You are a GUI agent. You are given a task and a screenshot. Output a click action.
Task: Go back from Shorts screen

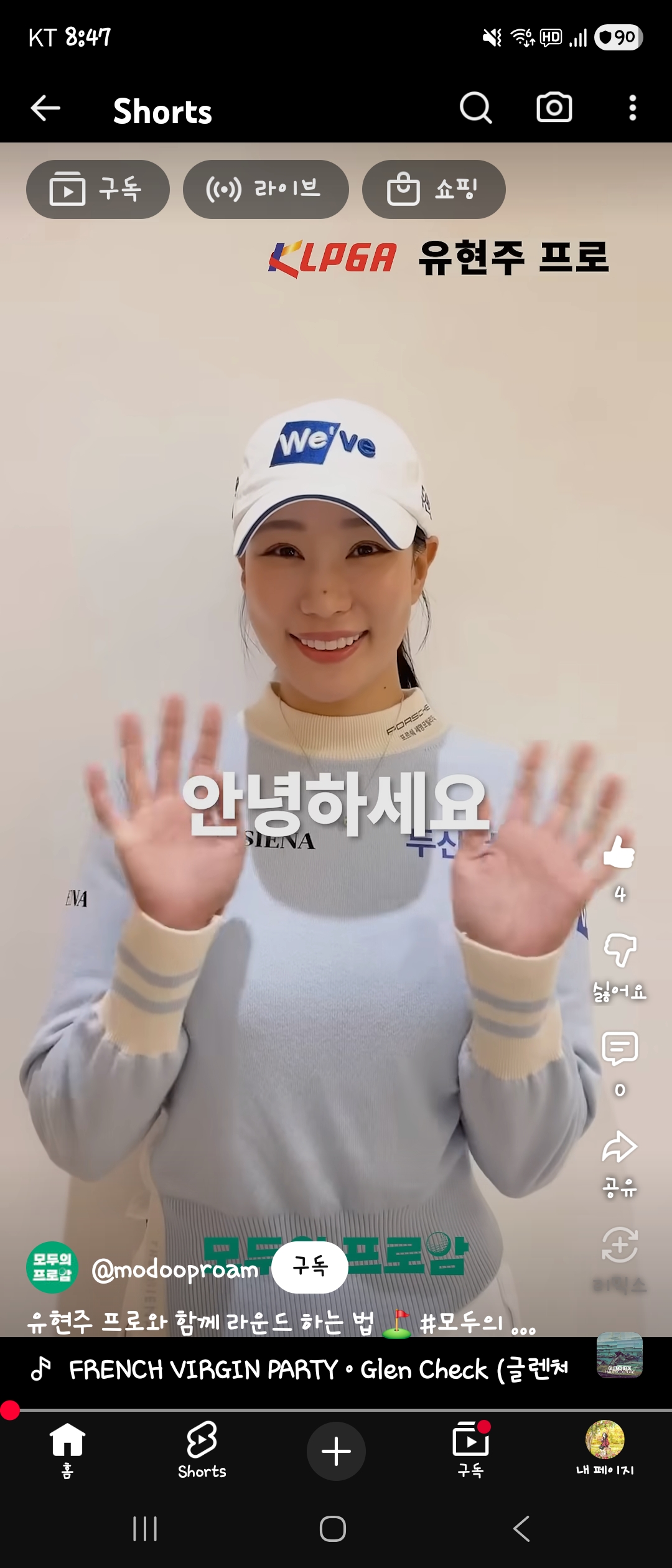point(45,109)
